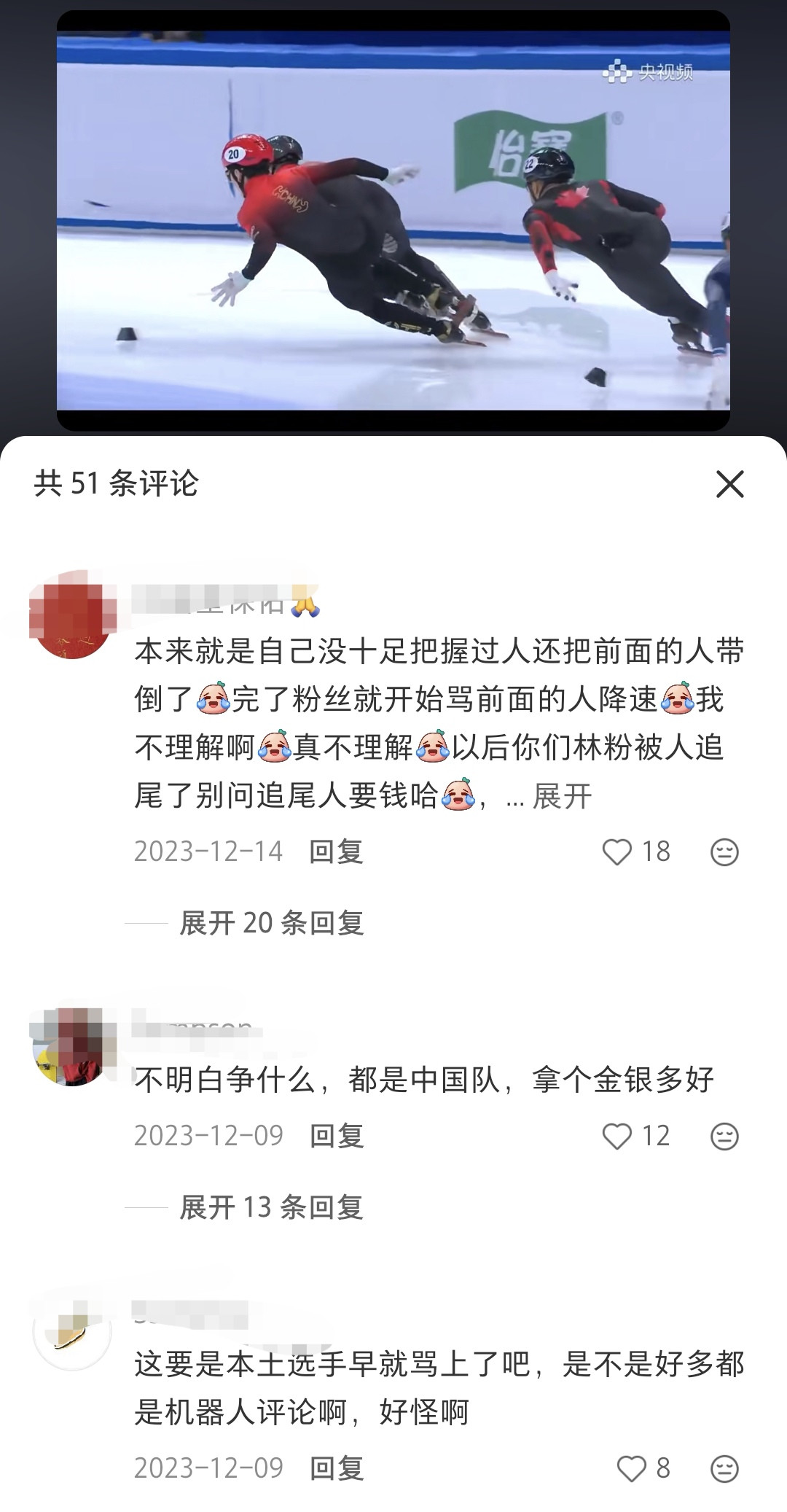
Task: Expand 20 replies under first comment
Action: pos(271,923)
